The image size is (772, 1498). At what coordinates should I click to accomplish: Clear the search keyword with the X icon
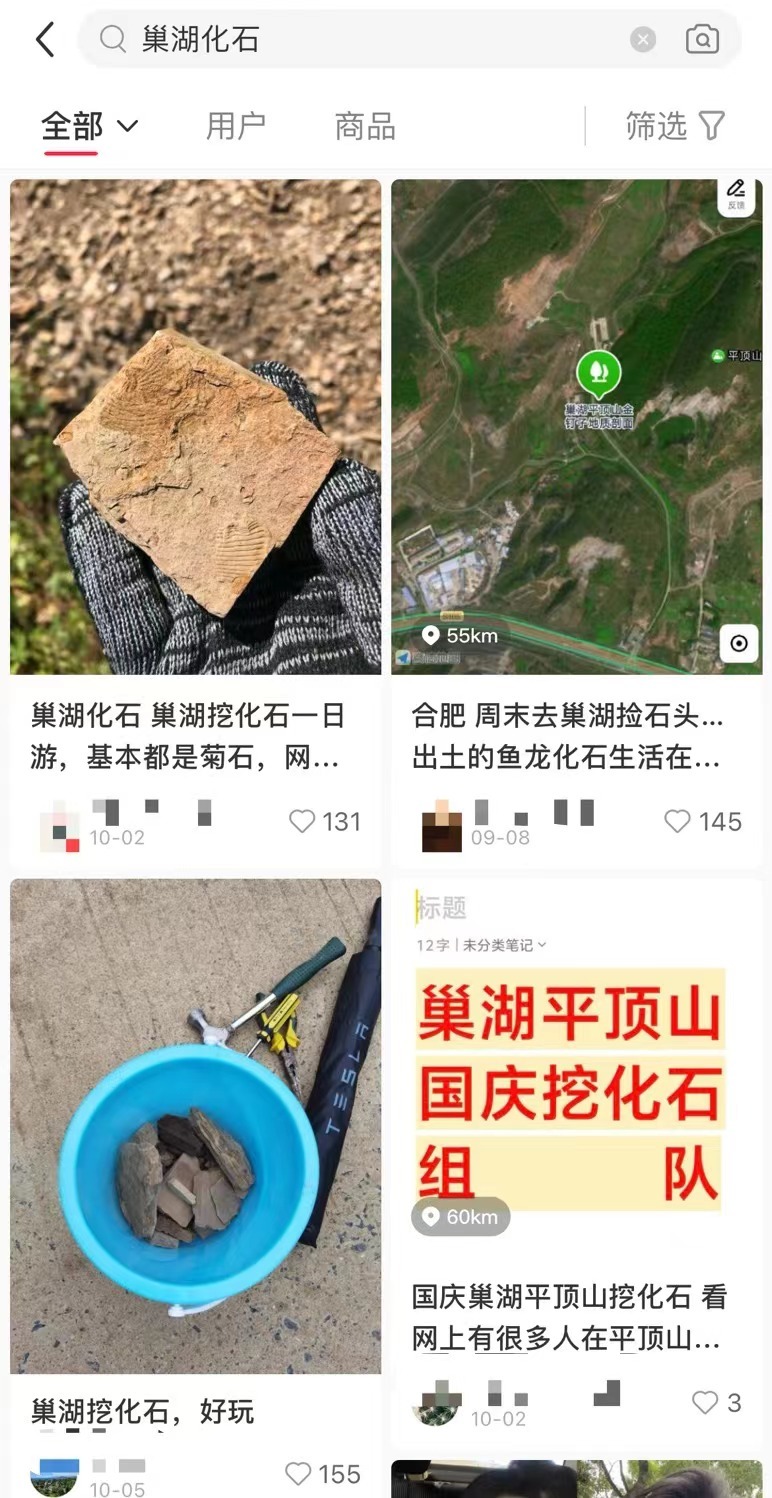(x=642, y=38)
